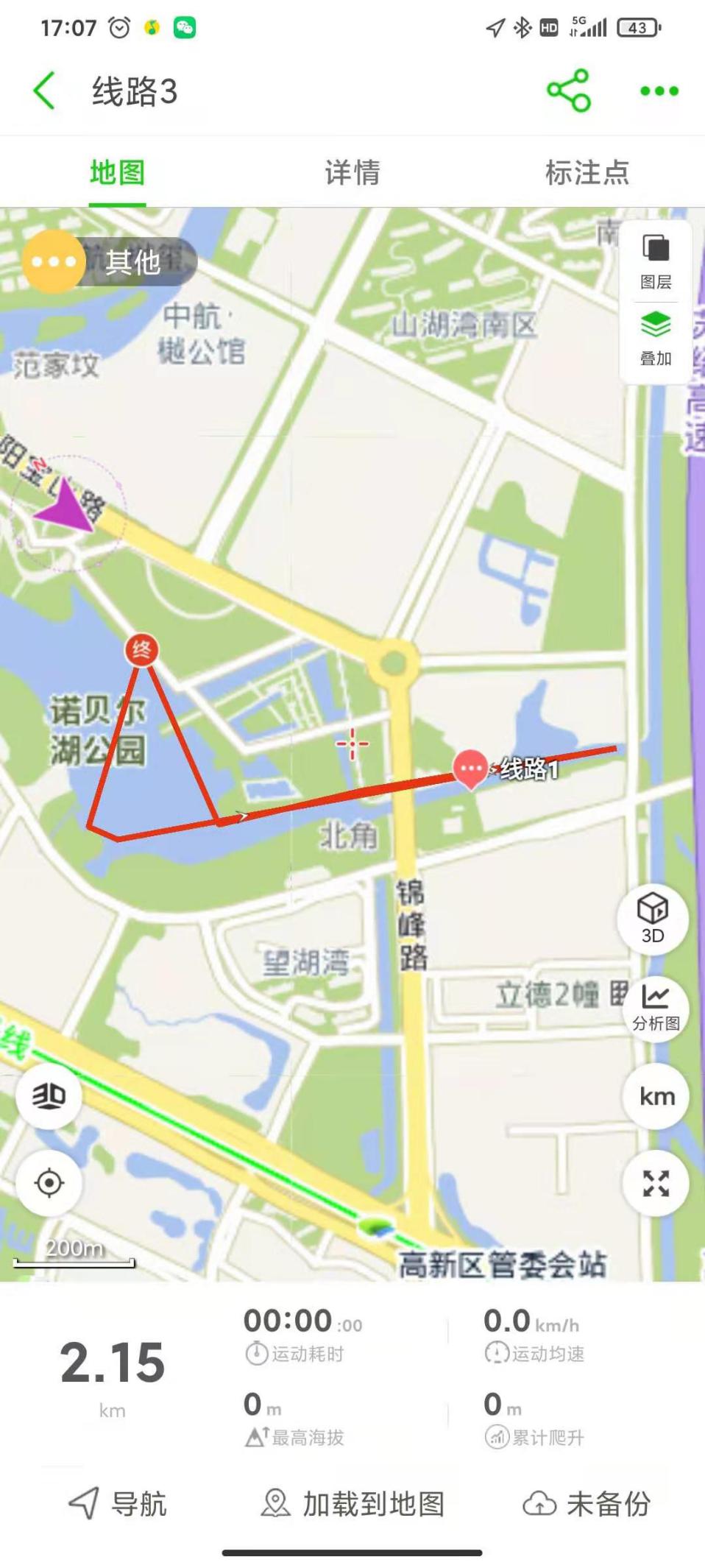Center the map on my location

pos(49,1183)
